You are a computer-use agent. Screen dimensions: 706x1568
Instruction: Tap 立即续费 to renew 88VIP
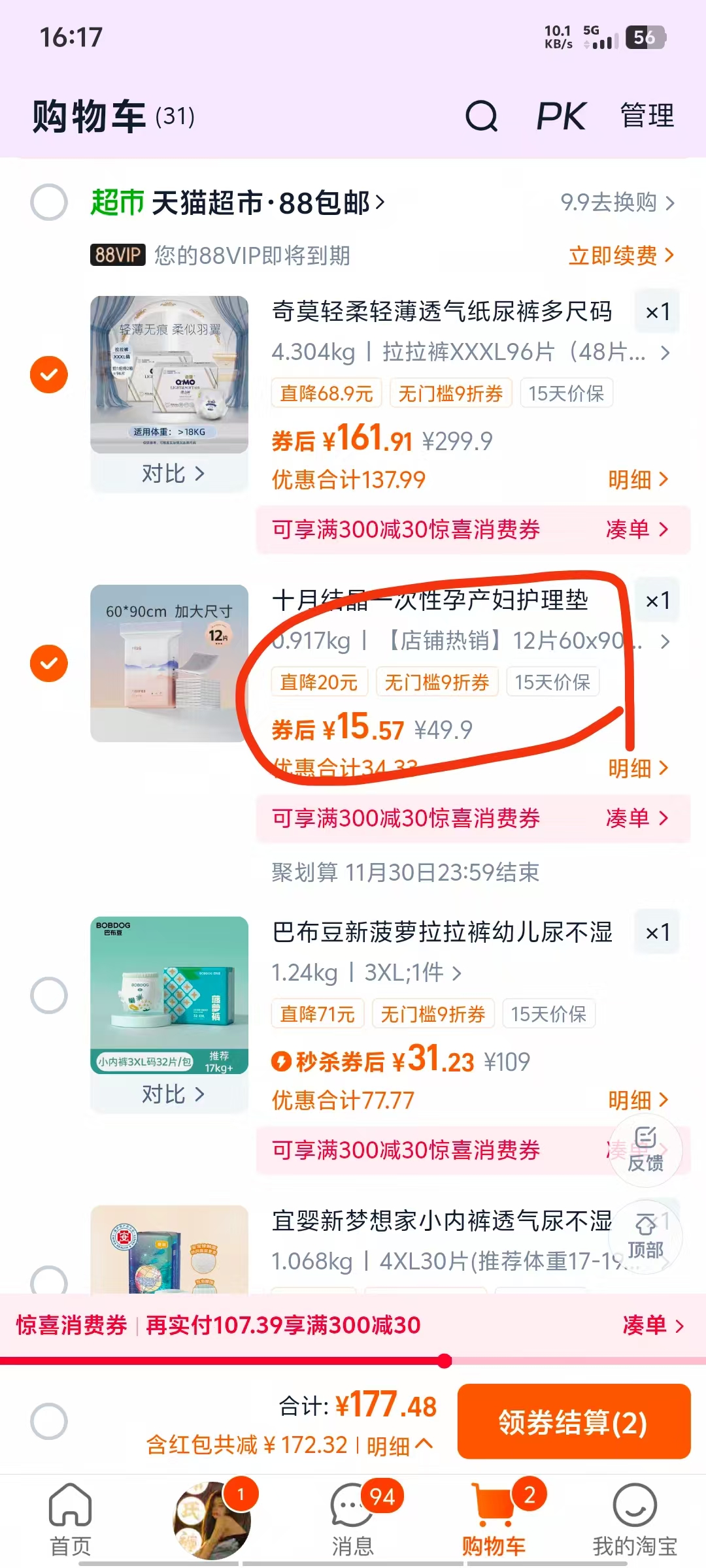pos(620,255)
